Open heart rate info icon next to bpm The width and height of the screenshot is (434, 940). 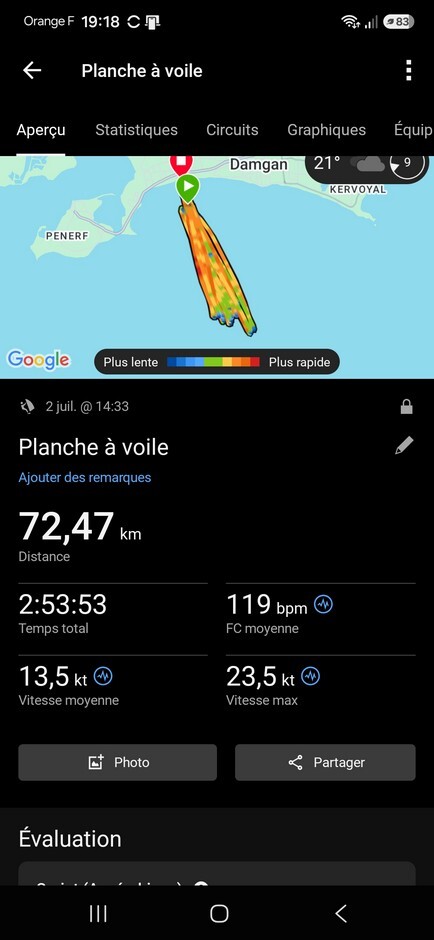tap(324, 604)
